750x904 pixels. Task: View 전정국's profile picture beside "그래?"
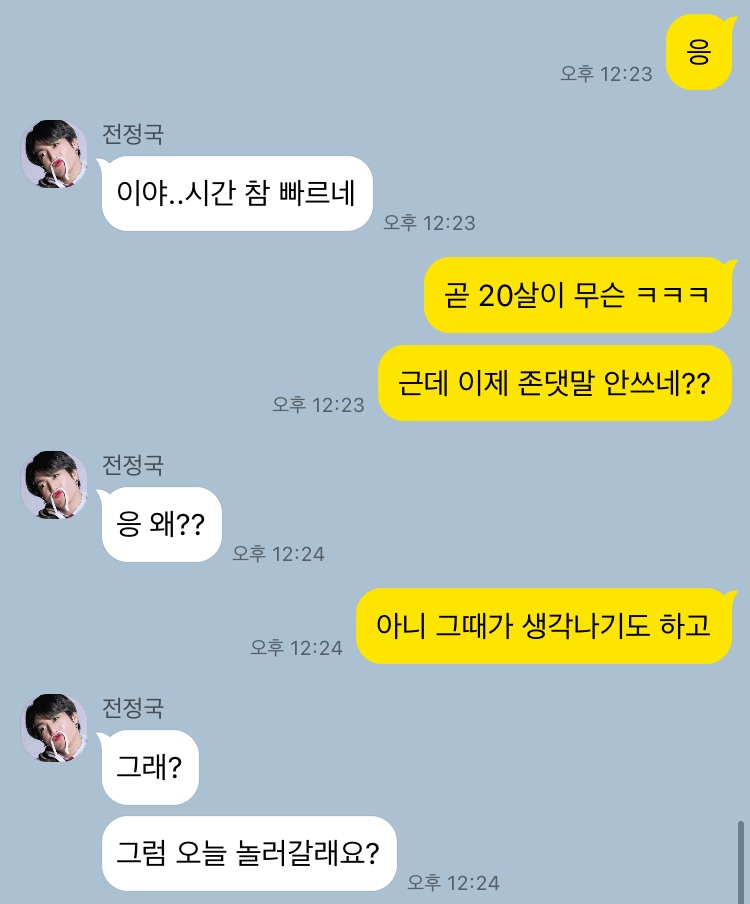[55, 728]
